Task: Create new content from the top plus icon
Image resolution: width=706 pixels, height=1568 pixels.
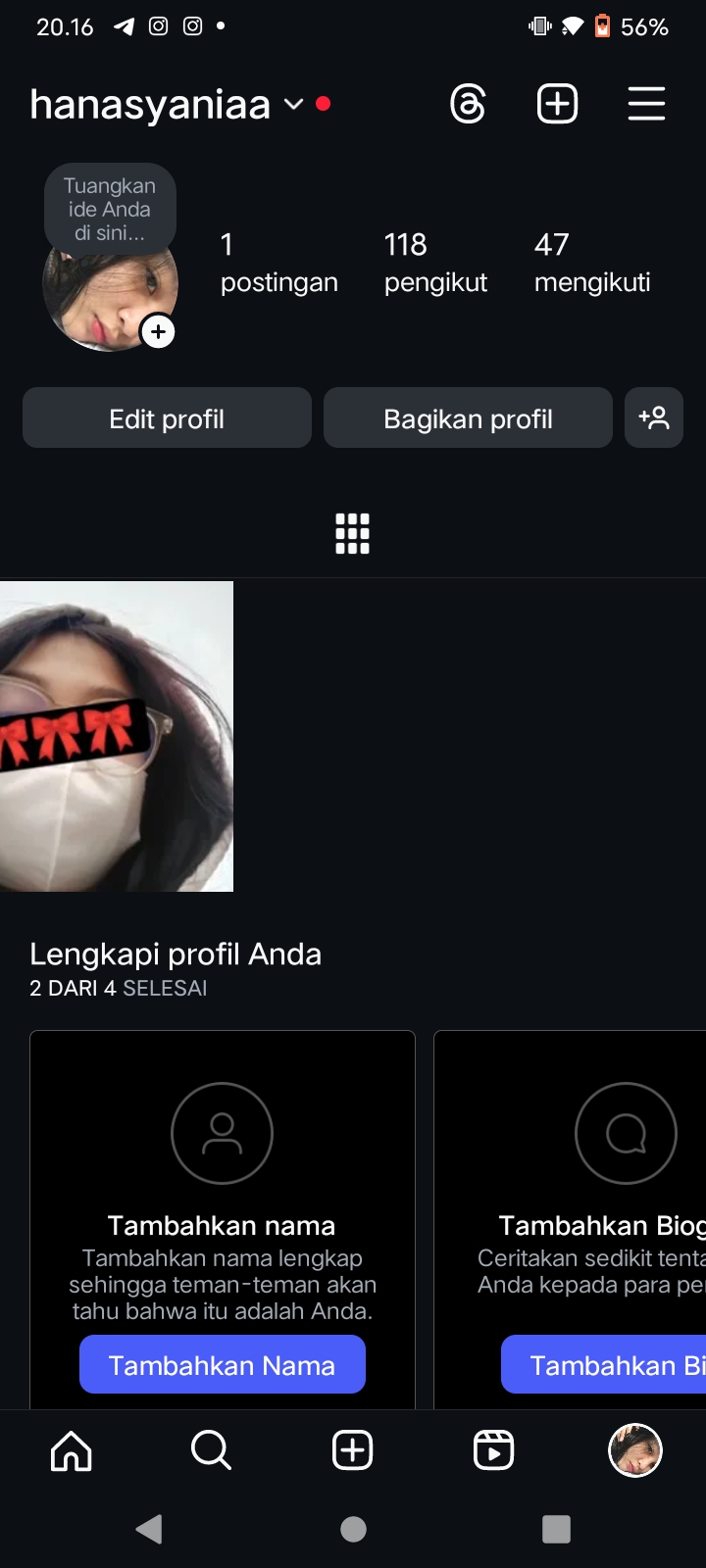Action: coord(557,104)
